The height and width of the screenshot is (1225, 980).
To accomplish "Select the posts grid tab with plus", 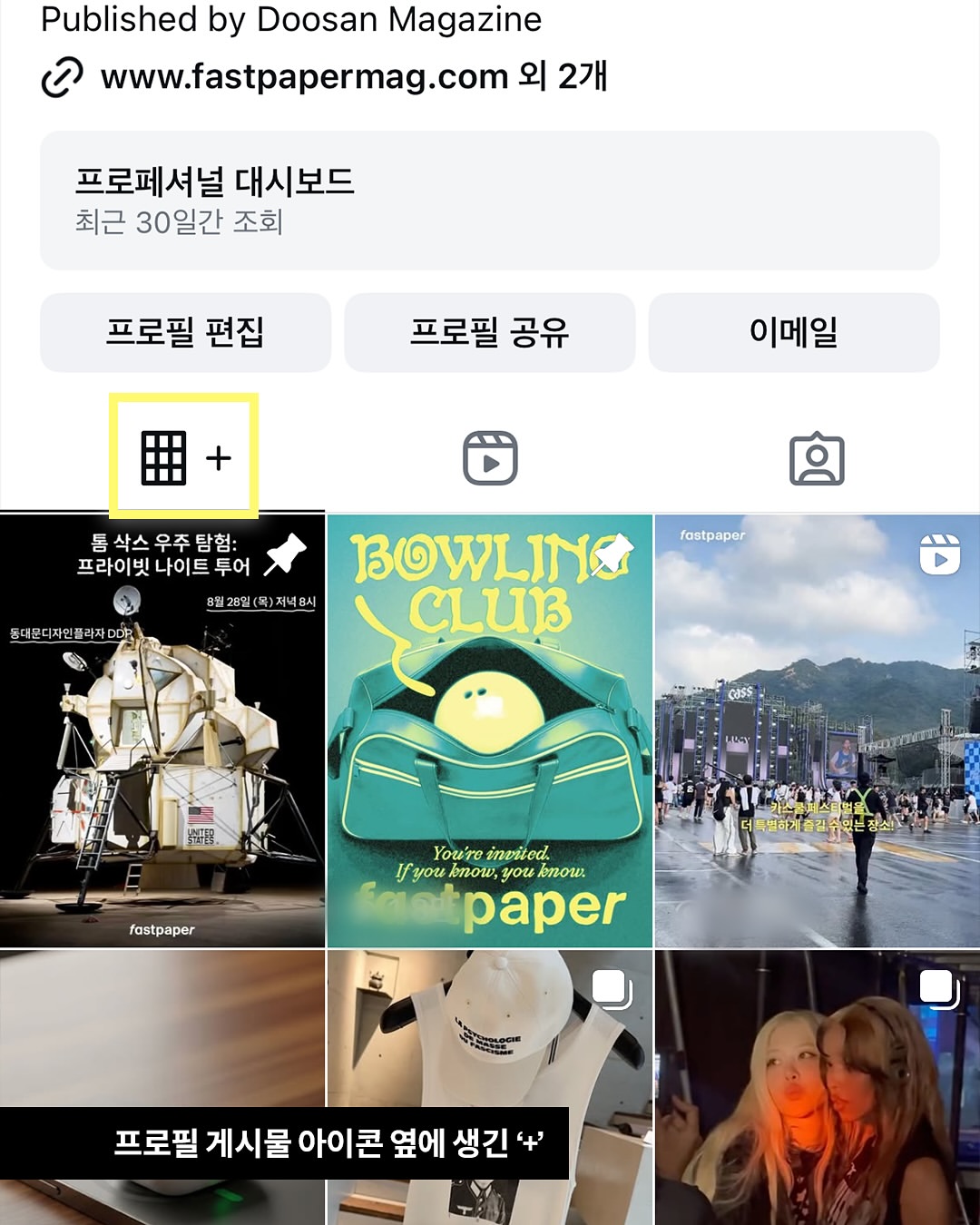I will pos(184,457).
